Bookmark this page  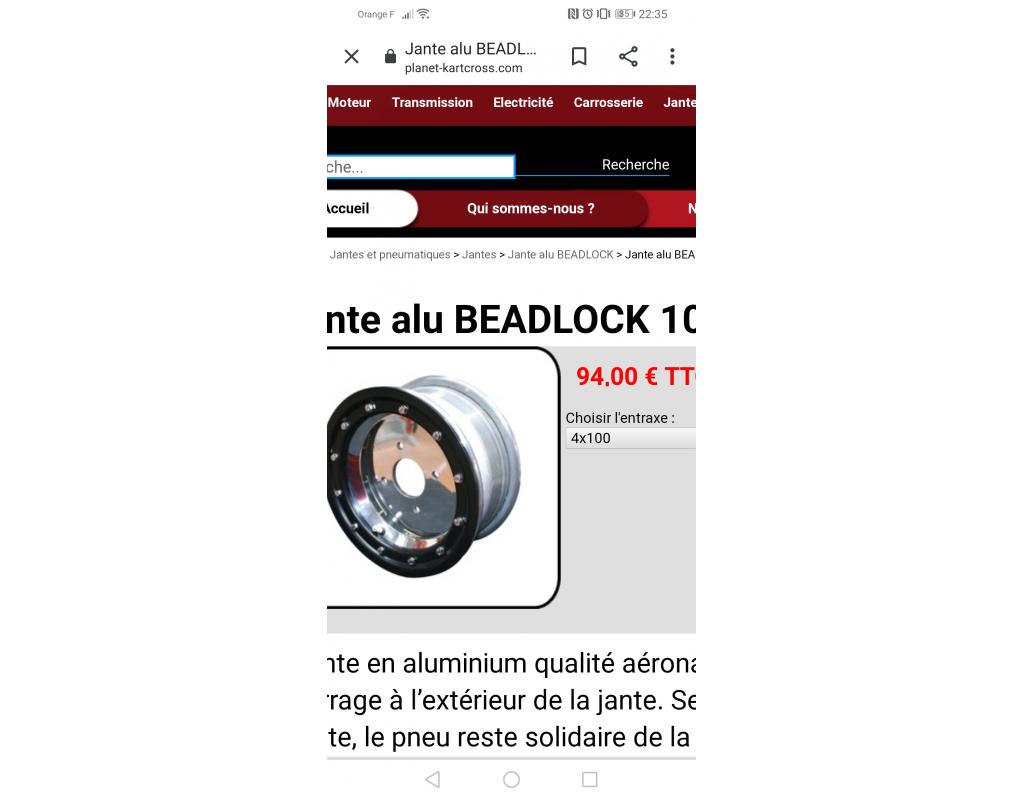coord(579,57)
